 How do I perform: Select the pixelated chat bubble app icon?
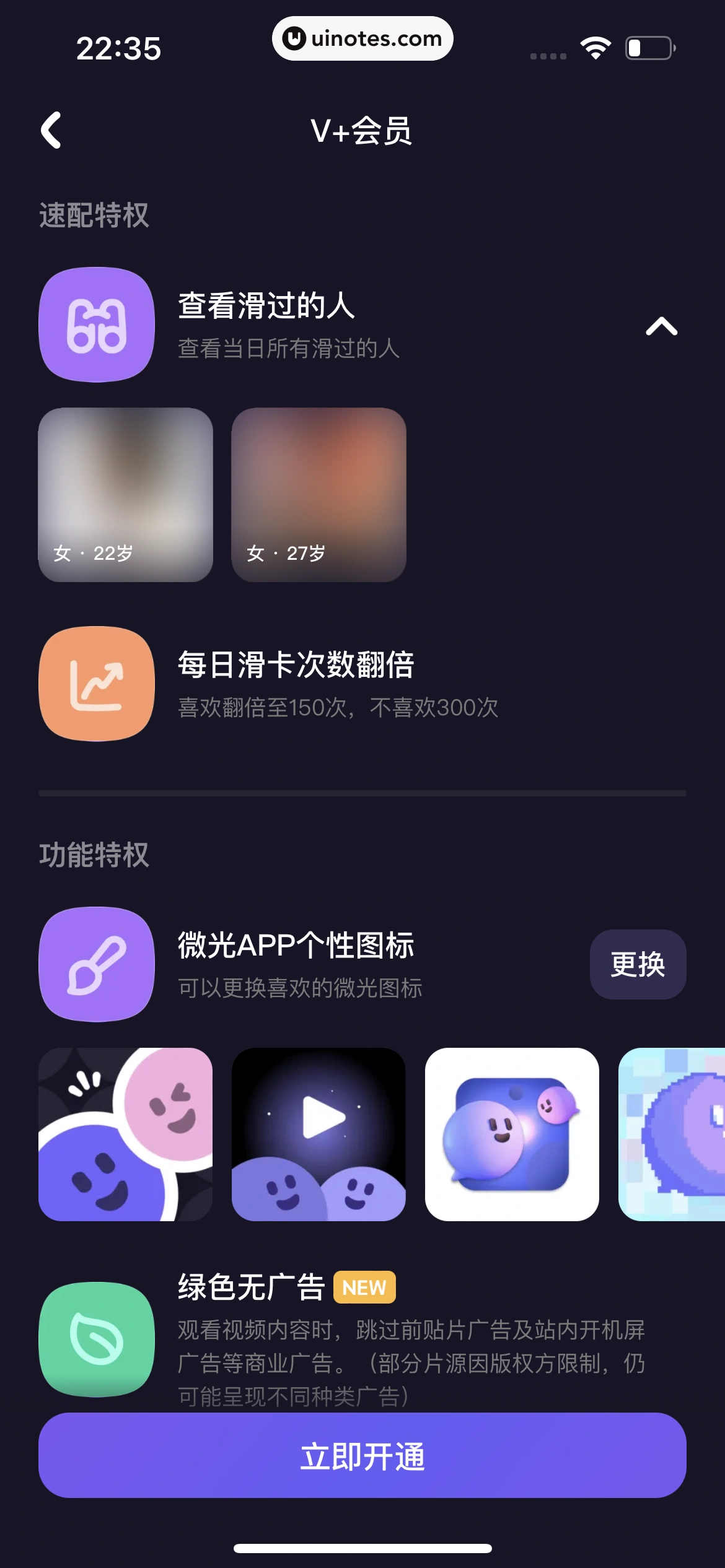pos(672,1134)
